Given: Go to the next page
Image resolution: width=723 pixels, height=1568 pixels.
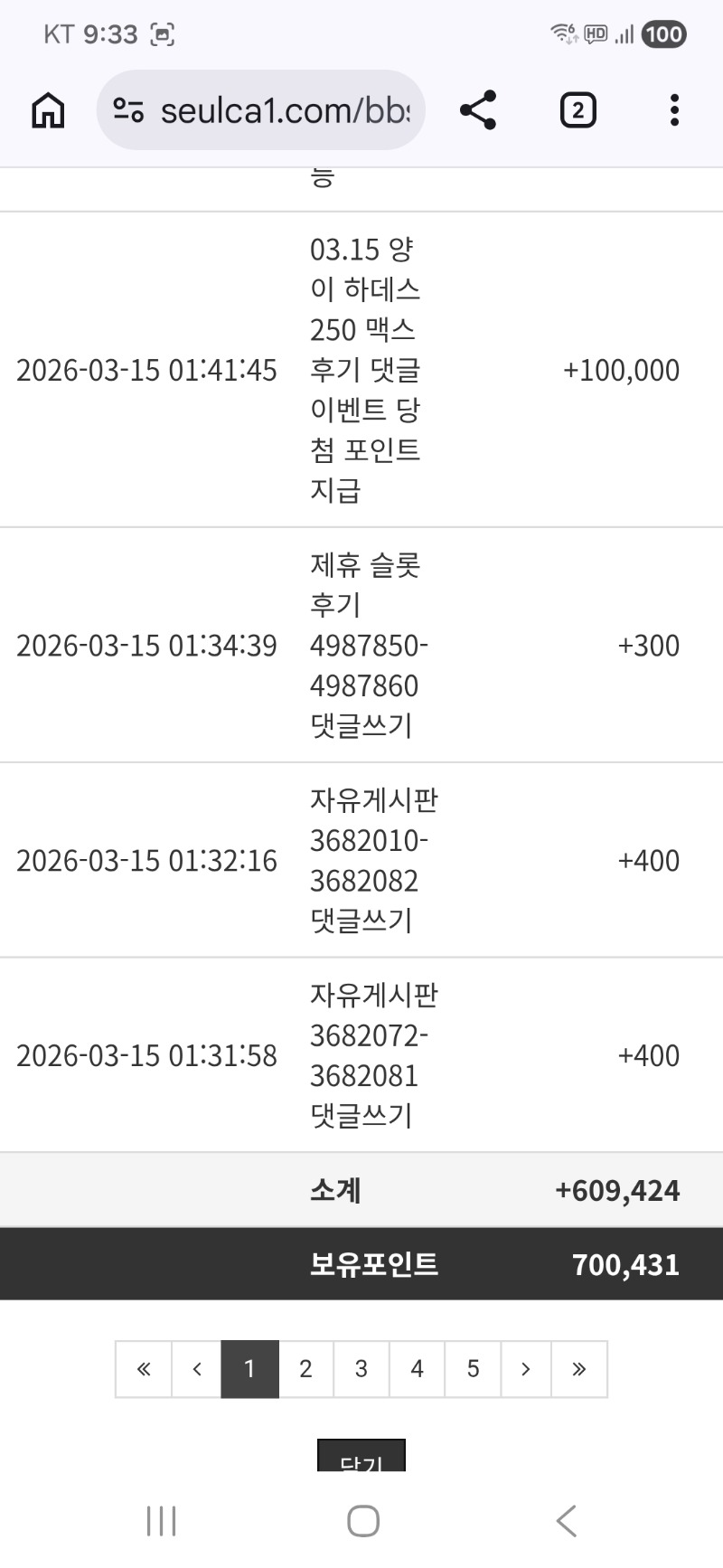Looking at the screenshot, I should point(525,1369).
